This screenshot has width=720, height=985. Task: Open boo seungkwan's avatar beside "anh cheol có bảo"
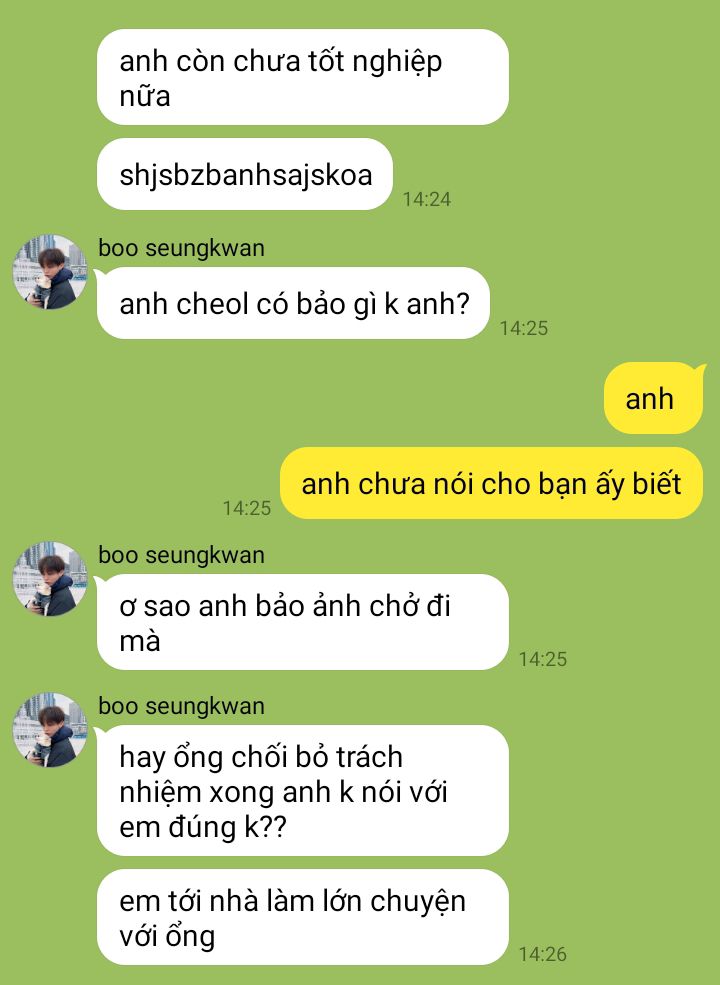click(x=49, y=272)
